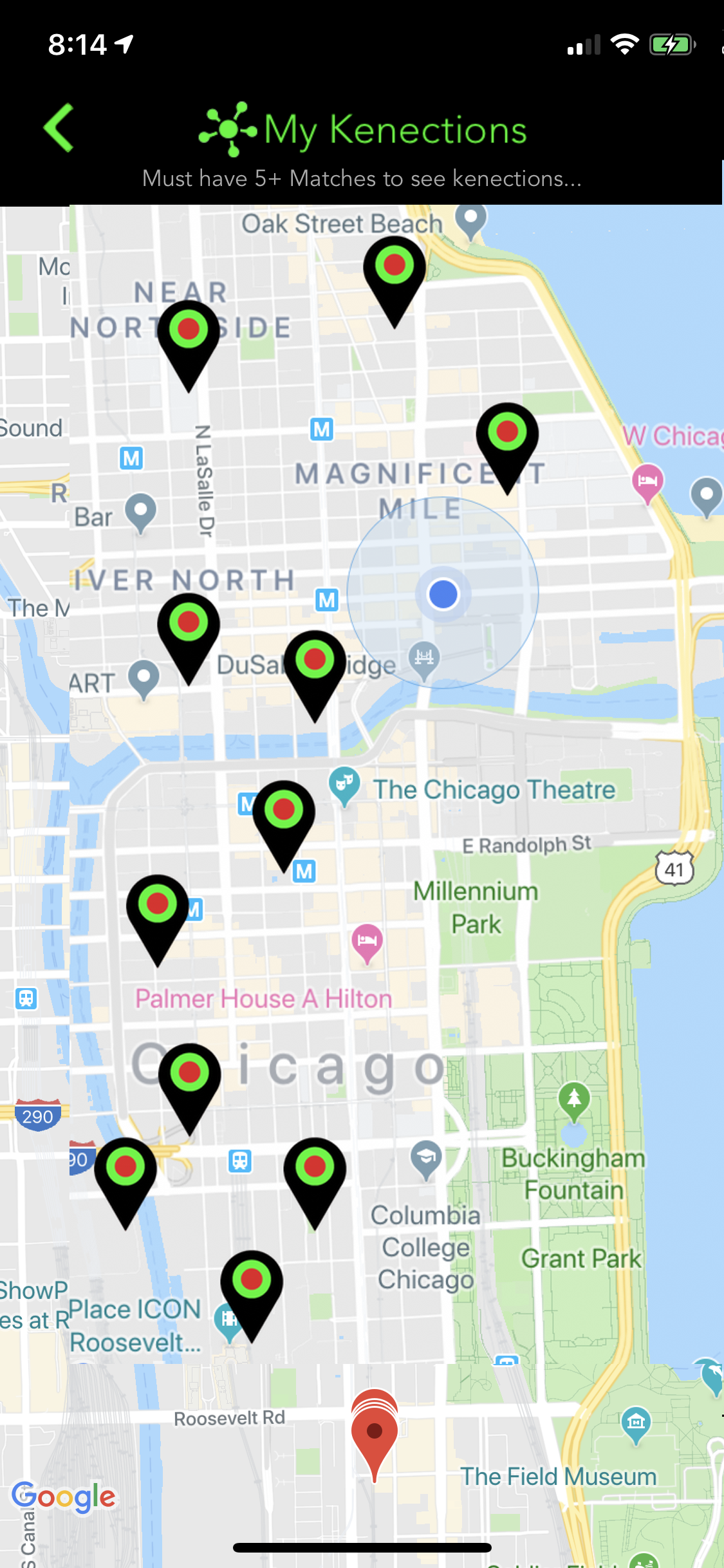Screen dimensions: 724x1568
Task: Open the Google logo link on map
Action: click(x=63, y=1497)
